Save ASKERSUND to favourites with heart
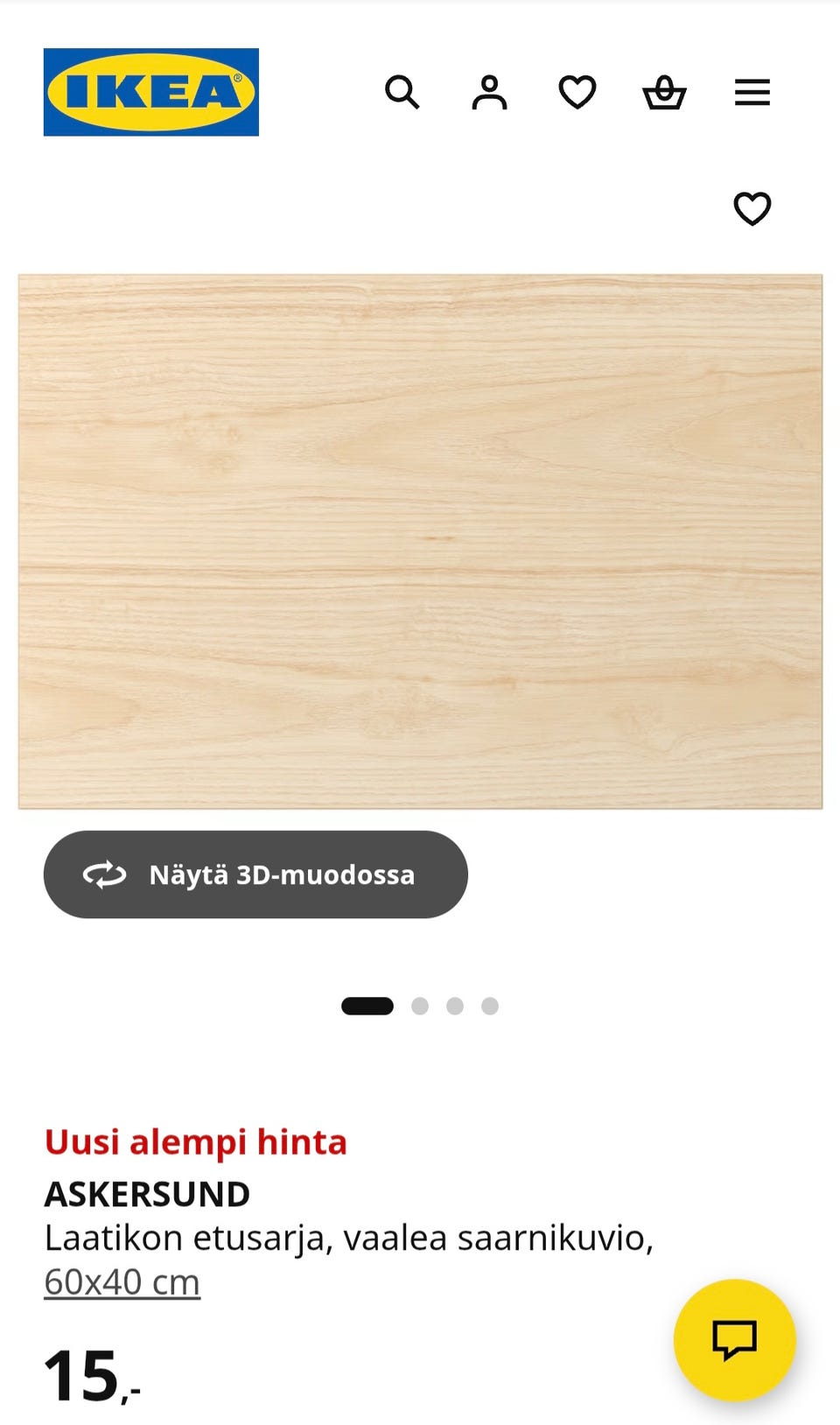This screenshot has width=840, height=1425. tap(752, 209)
